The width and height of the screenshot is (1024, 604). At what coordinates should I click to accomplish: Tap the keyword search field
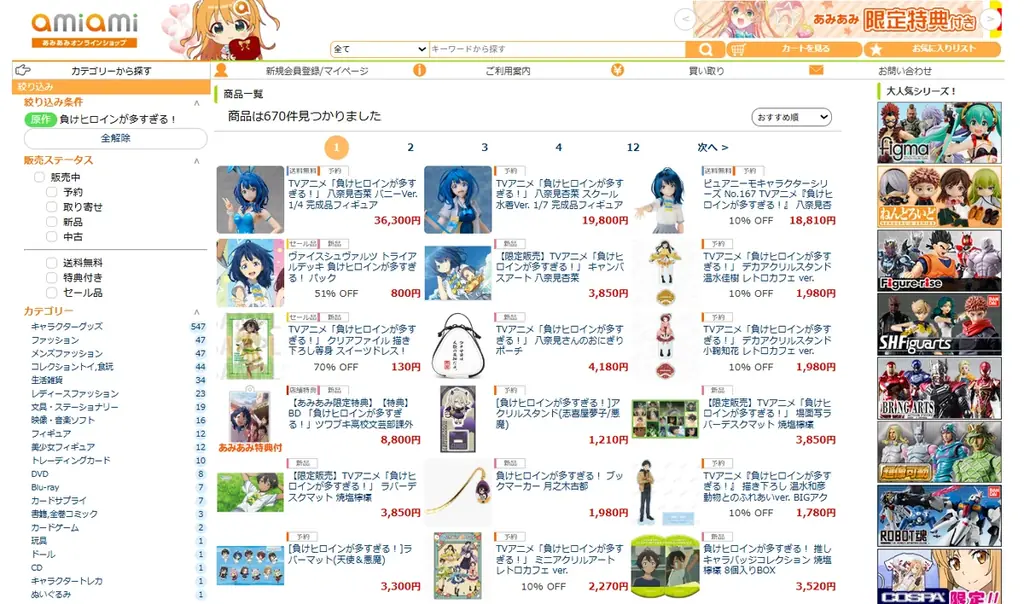[555, 49]
